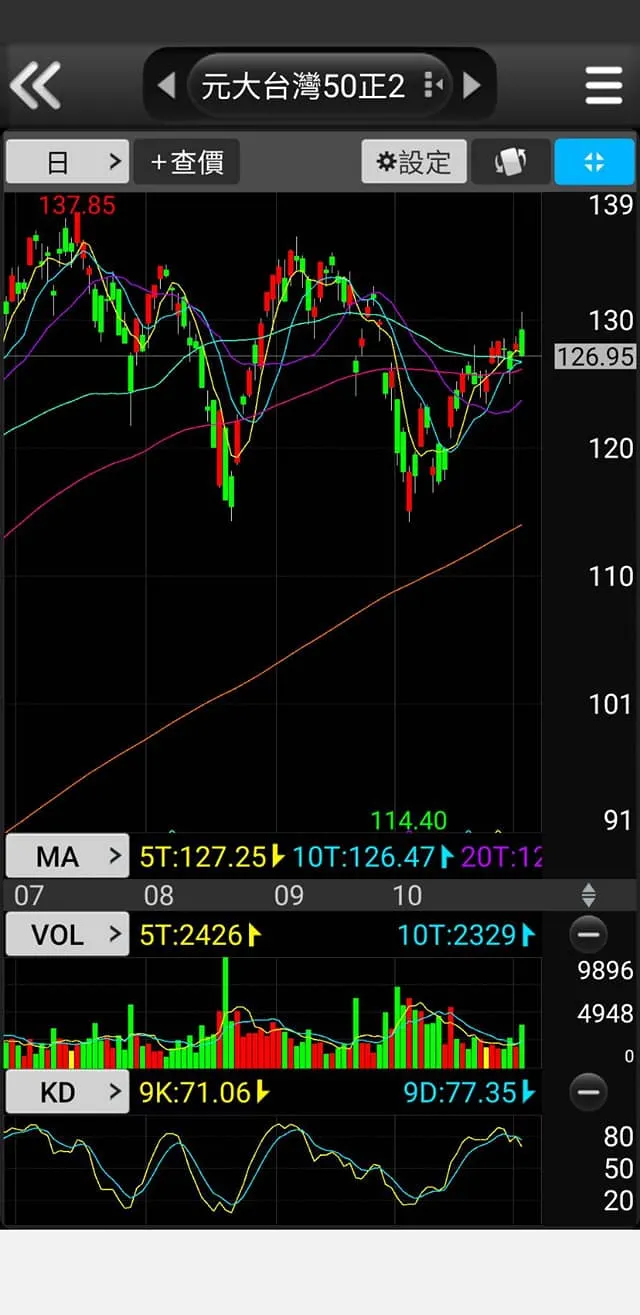Open chart 設定
This screenshot has width=640, height=1315.
click(x=414, y=162)
